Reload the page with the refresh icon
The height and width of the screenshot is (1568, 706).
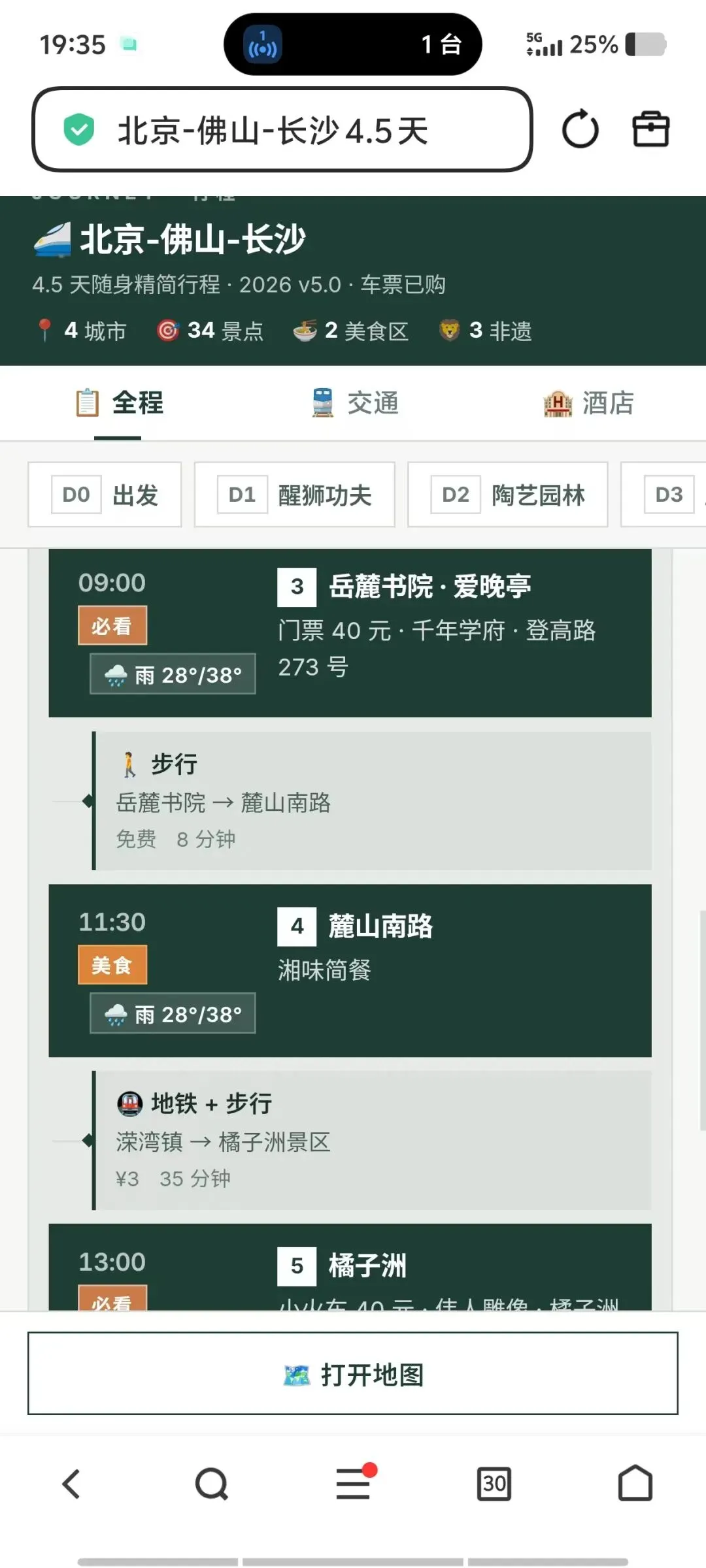580,129
